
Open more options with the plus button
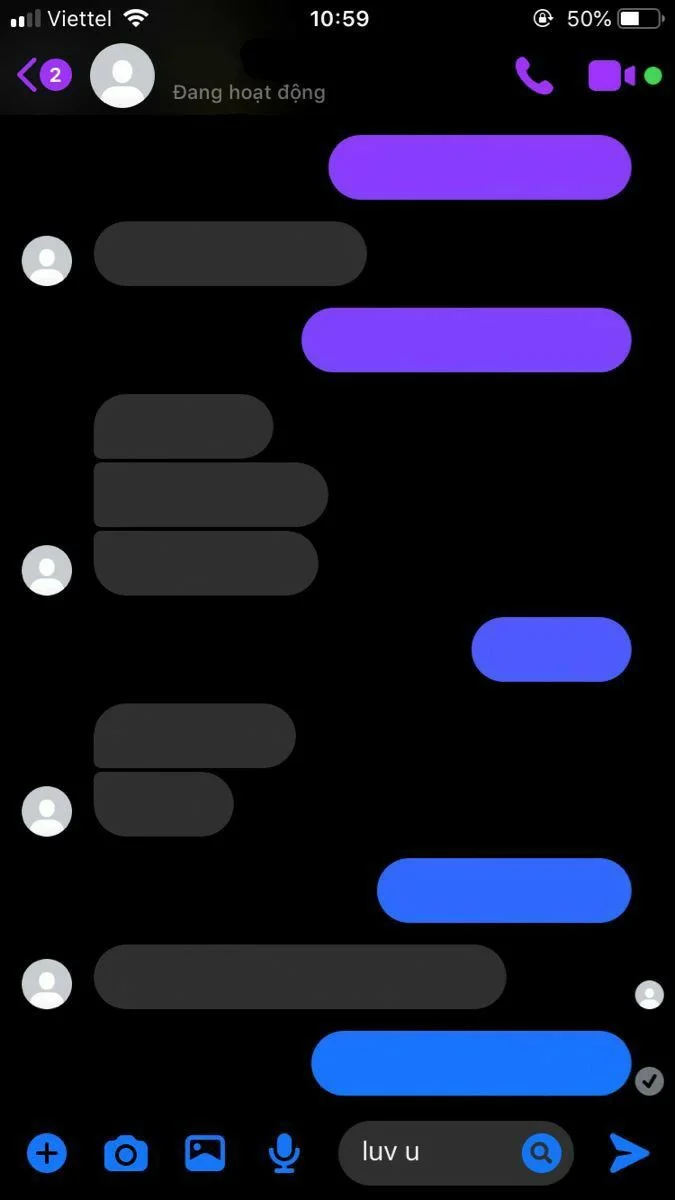[46, 1153]
